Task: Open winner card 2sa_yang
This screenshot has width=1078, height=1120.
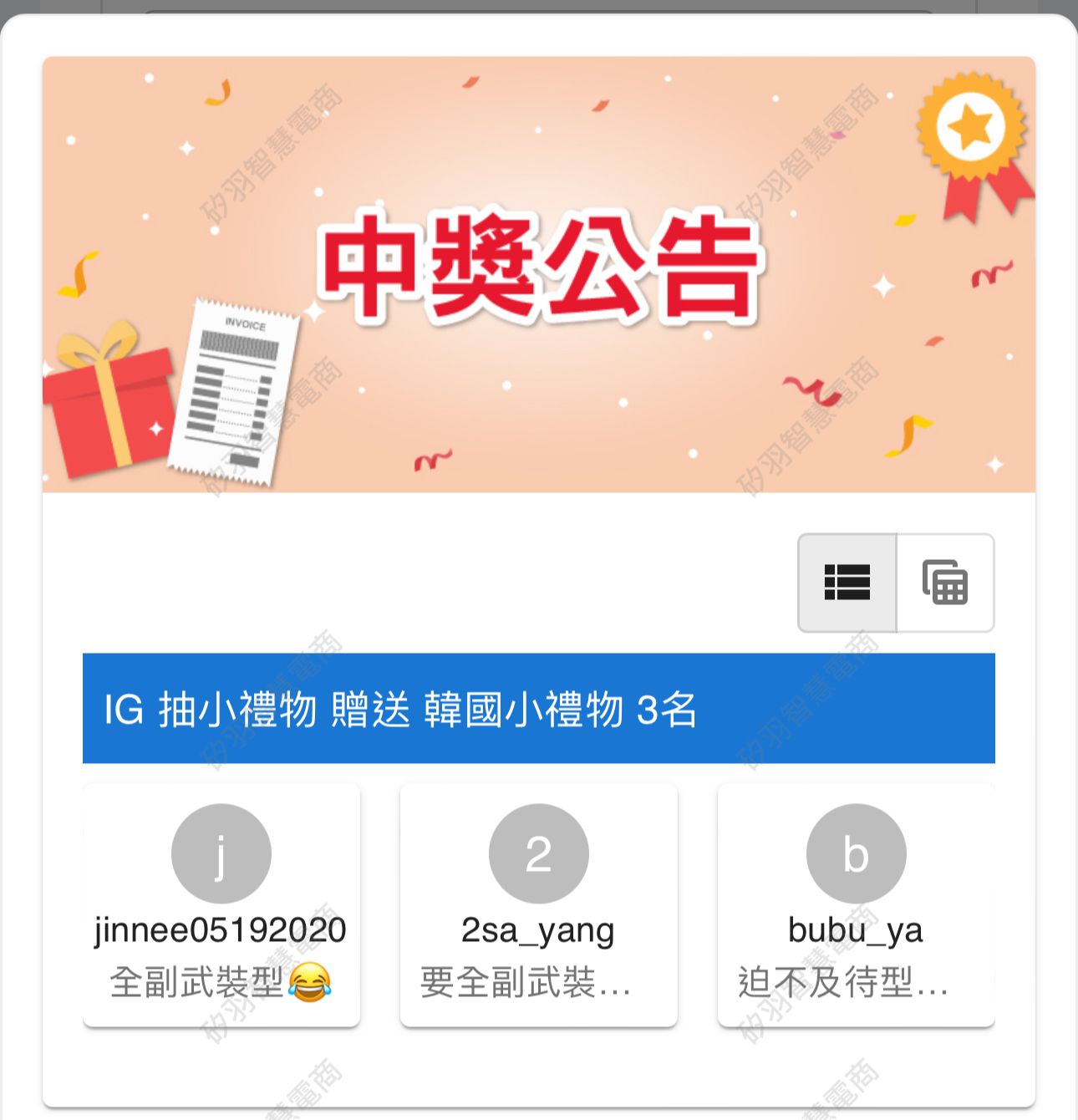Action: pyautogui.click(x=538, y=904)
